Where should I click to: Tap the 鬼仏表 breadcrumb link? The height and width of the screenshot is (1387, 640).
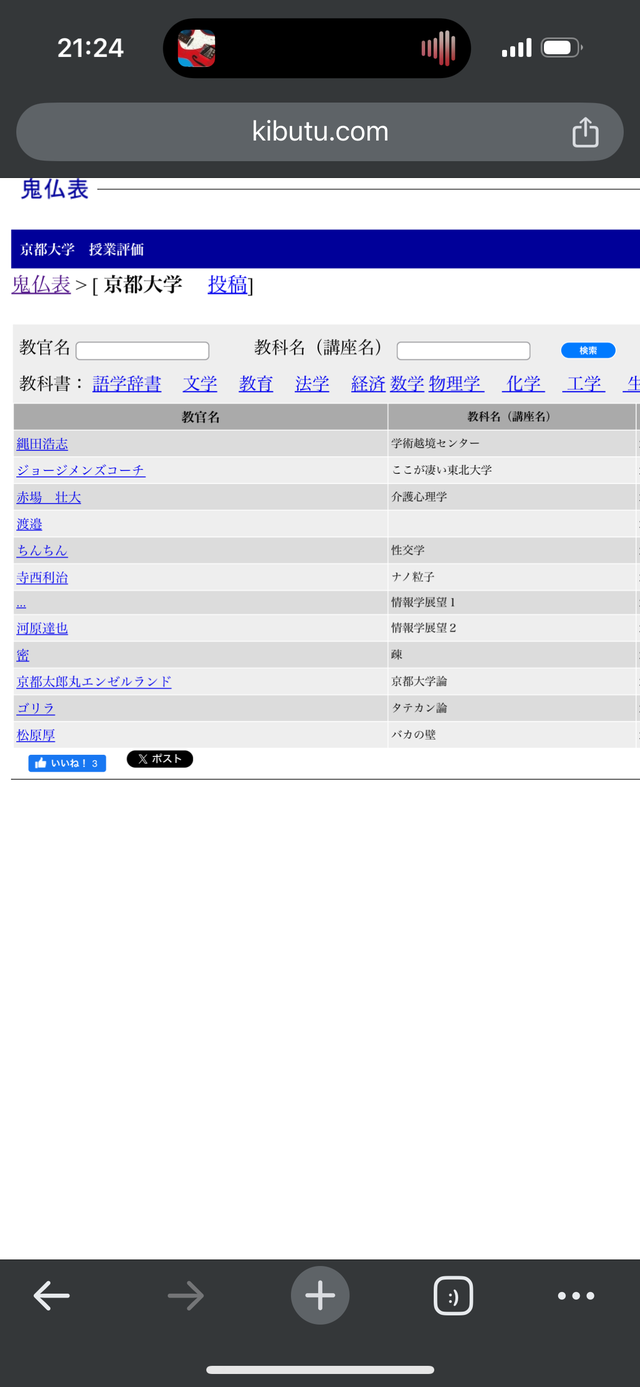coord(41,285)
